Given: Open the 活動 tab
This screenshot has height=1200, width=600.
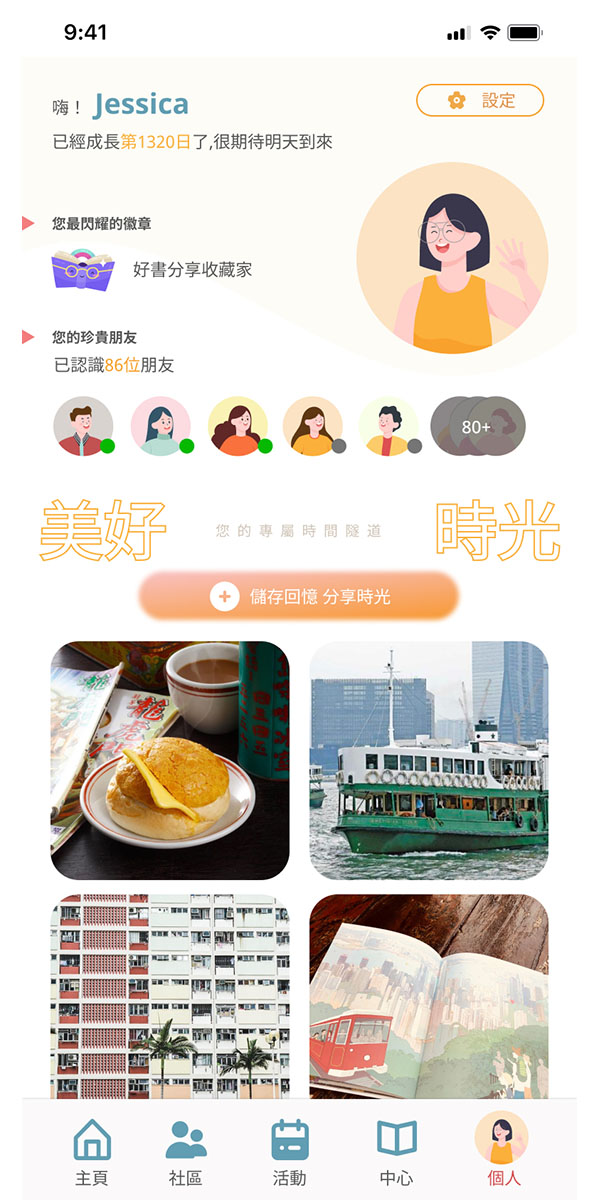Looking at the screenshot, I should coord(290,1151).
